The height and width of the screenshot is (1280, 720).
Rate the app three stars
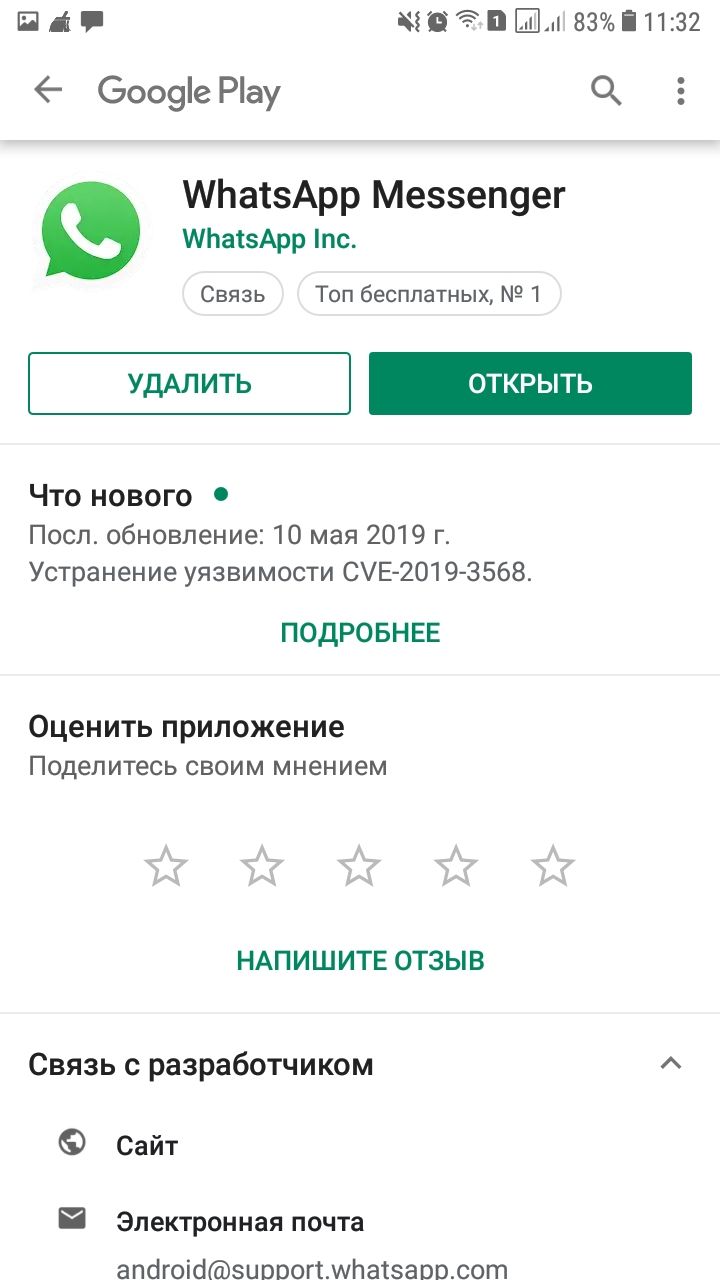click(x=359, y=865)
